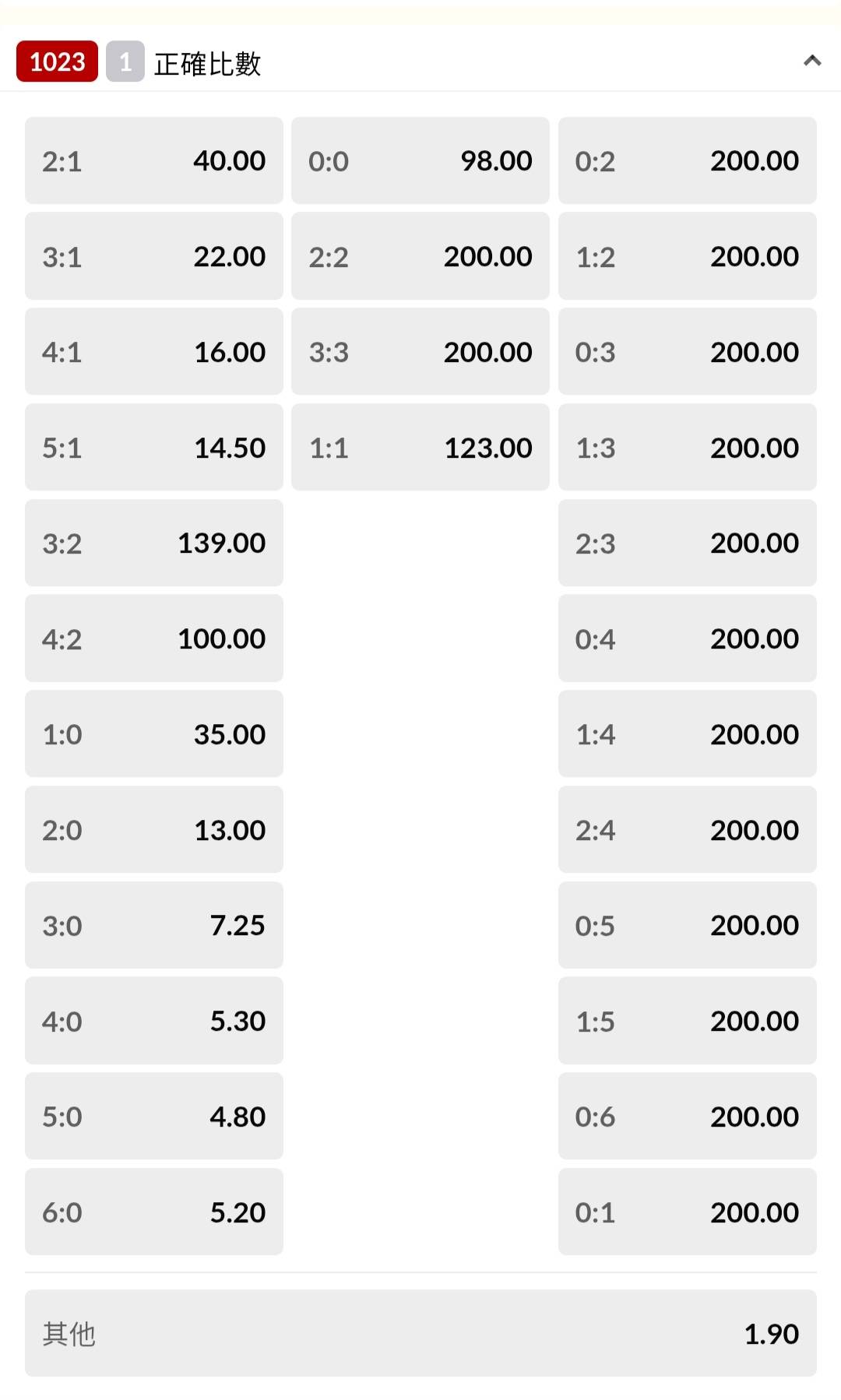Choose 4:2 at 100.00

tap(154, 638)
